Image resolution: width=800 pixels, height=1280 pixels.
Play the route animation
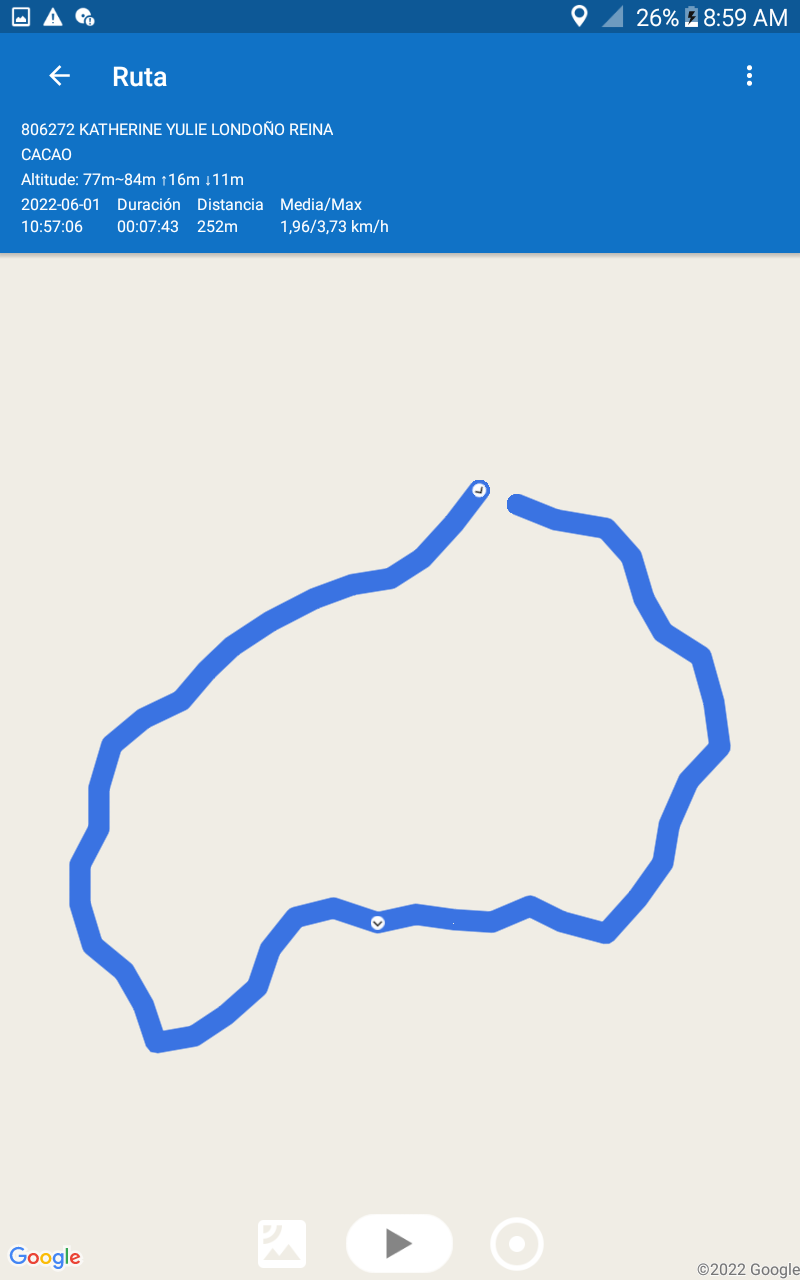tap(399, 1243)
